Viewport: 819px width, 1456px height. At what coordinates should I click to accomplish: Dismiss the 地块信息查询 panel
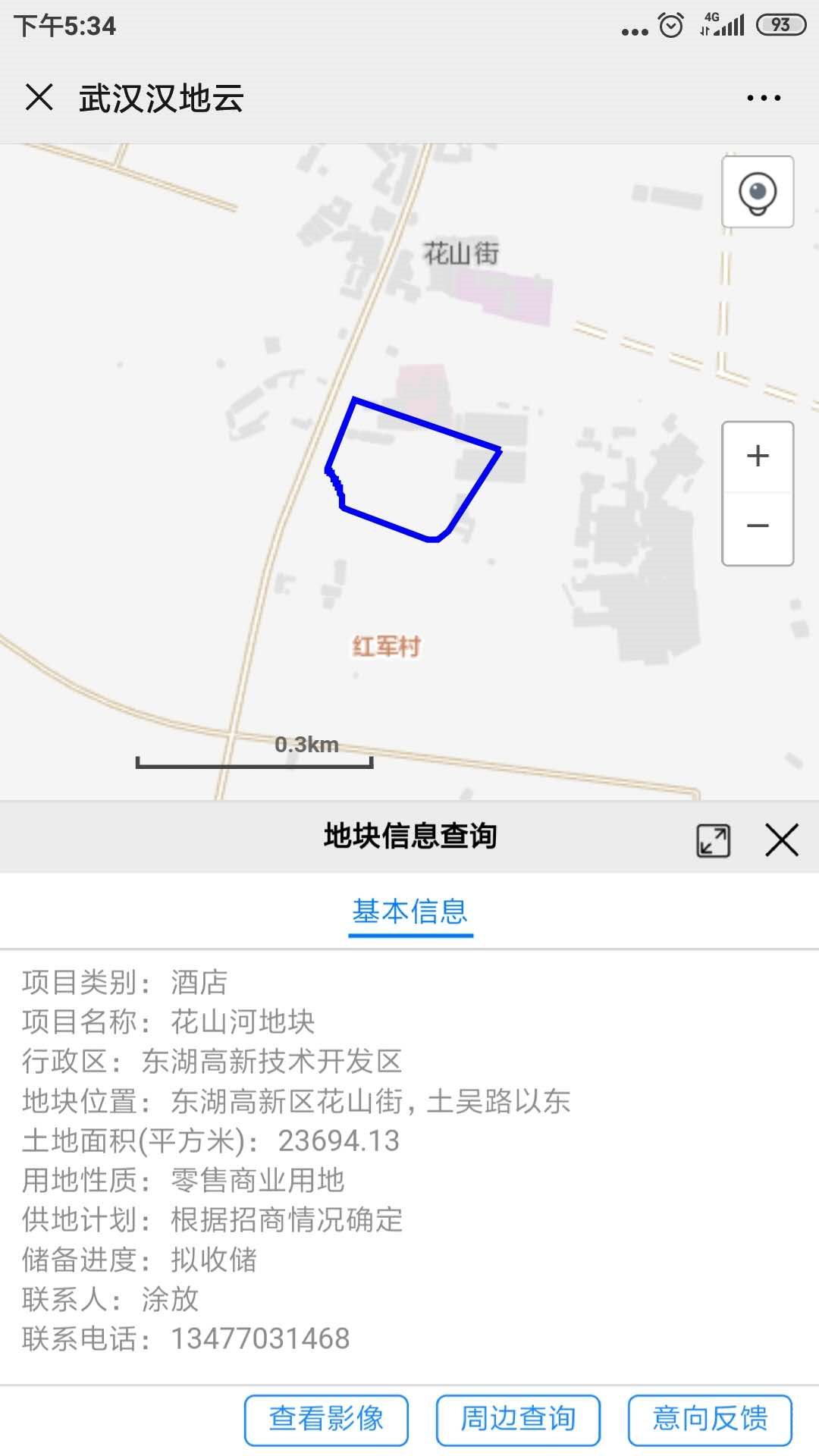(x=782, y=839)
